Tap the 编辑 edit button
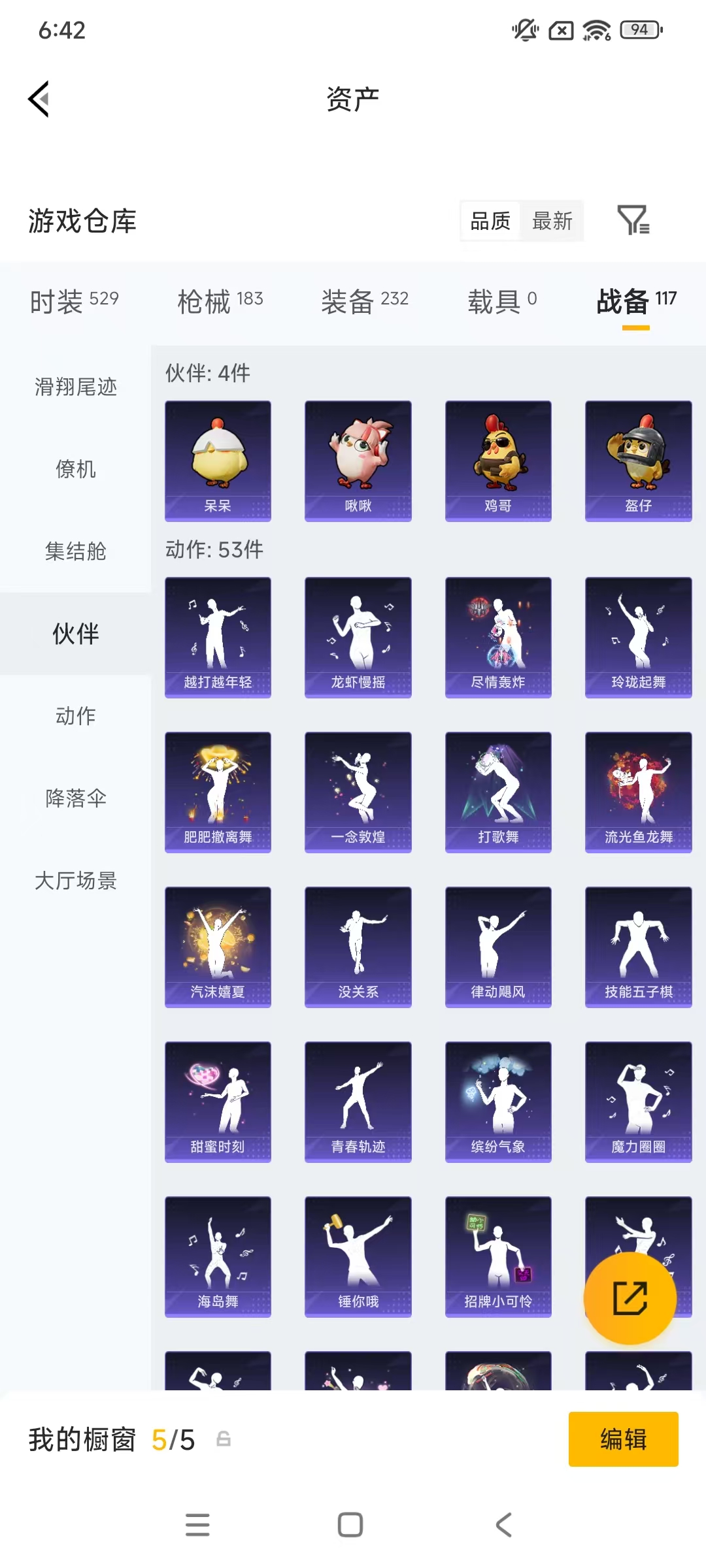 (623, 1439)
